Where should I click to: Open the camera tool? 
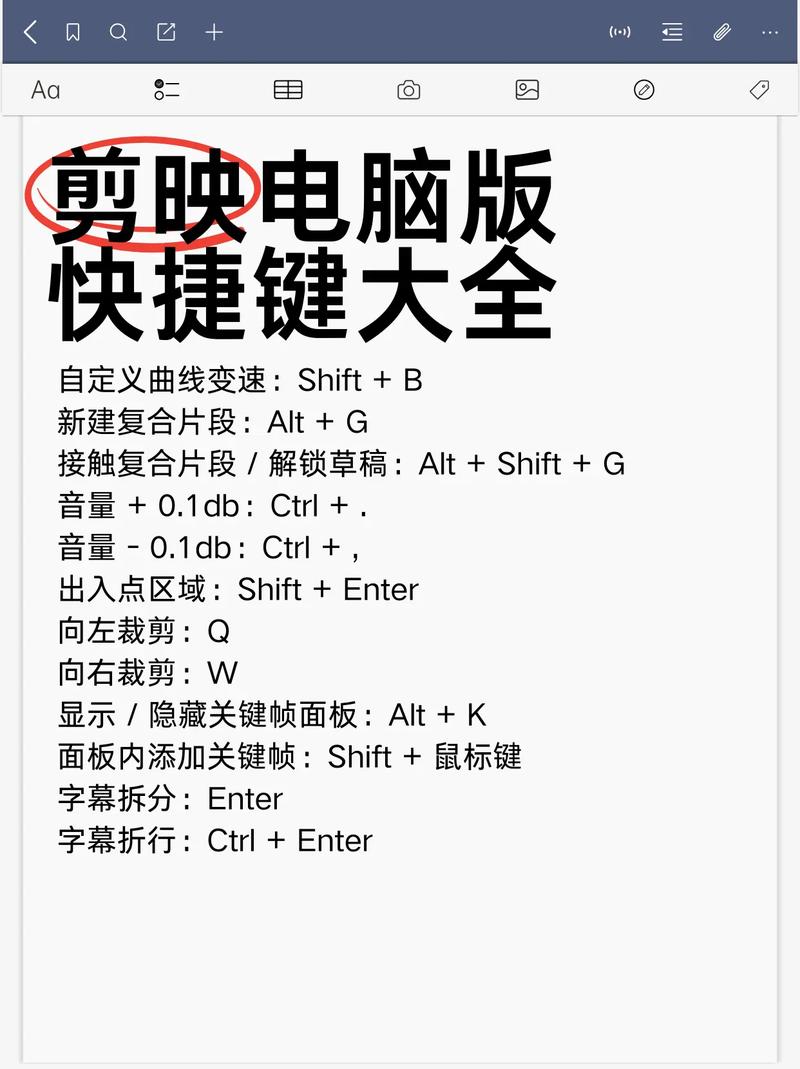pyautogui.click(x=408, y=90)
